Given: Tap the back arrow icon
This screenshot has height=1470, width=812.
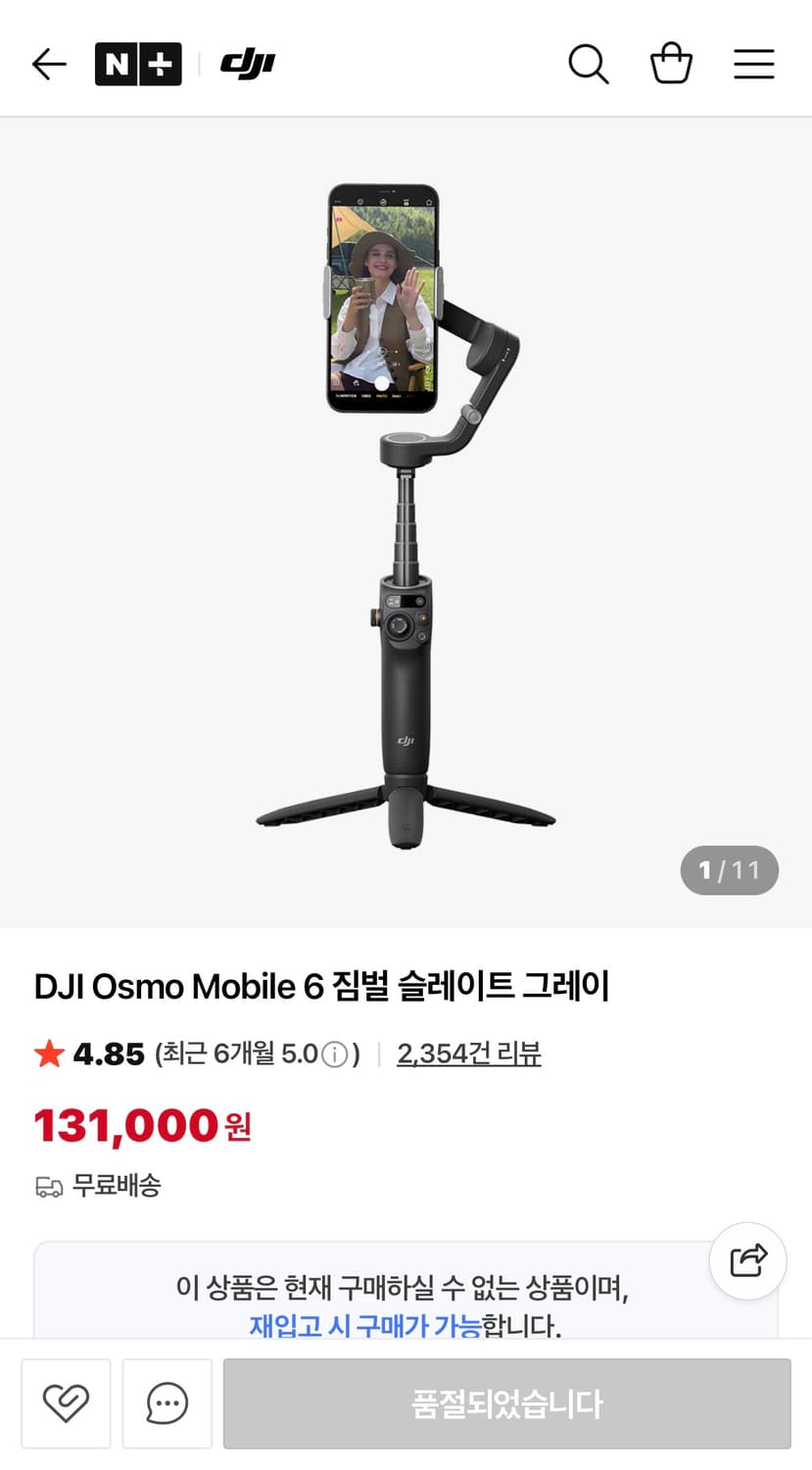Looking at the screenshot, I should 49,64.
